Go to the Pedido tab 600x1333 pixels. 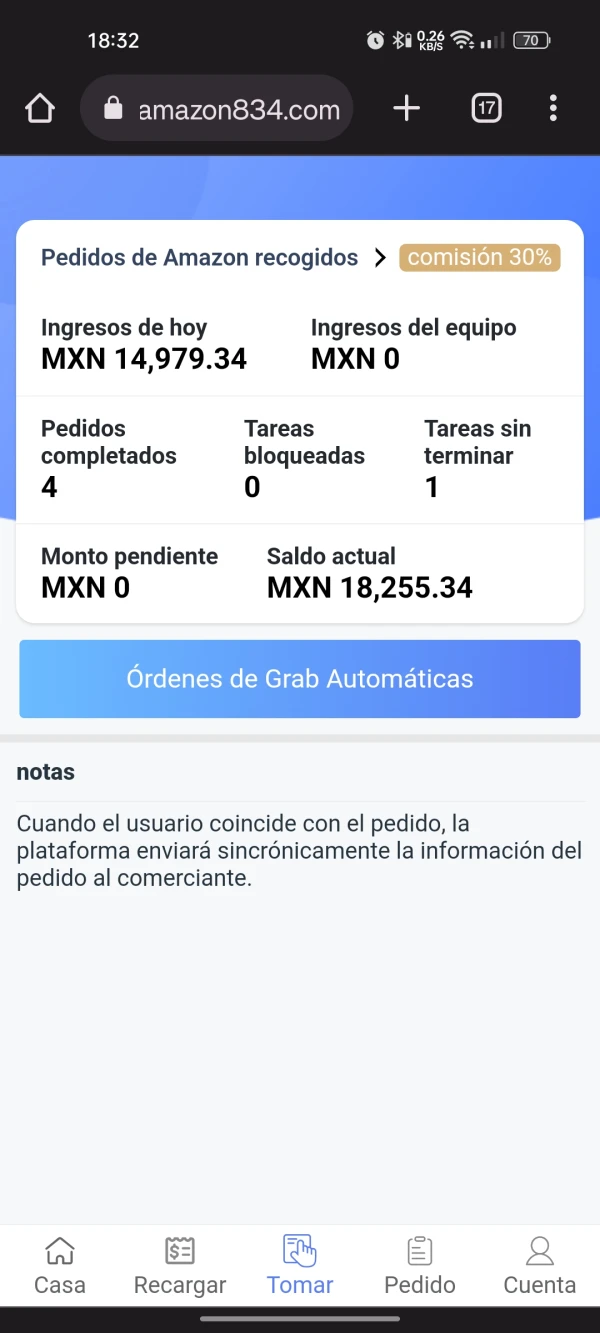(x=420, y=1265)
